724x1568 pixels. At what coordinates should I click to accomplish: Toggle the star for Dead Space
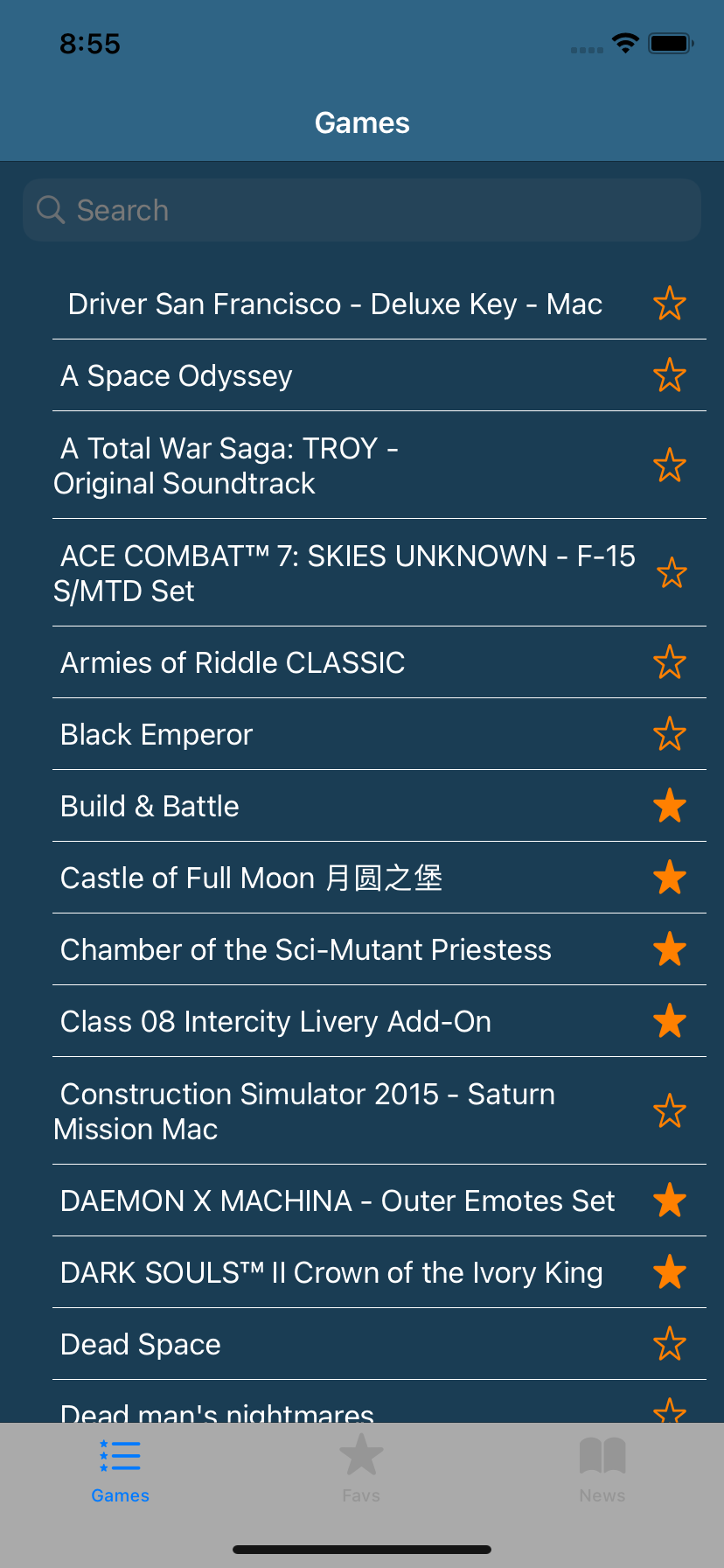(x=669, y=1344)
